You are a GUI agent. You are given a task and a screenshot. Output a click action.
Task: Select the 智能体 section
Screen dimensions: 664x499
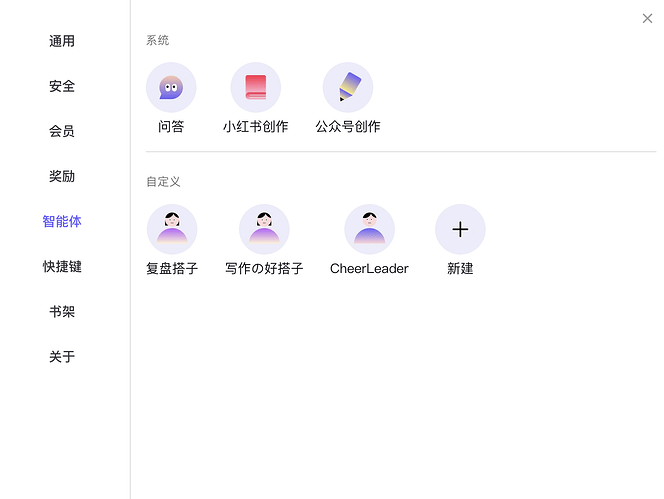pyautogui.click(x=62, y=221)
